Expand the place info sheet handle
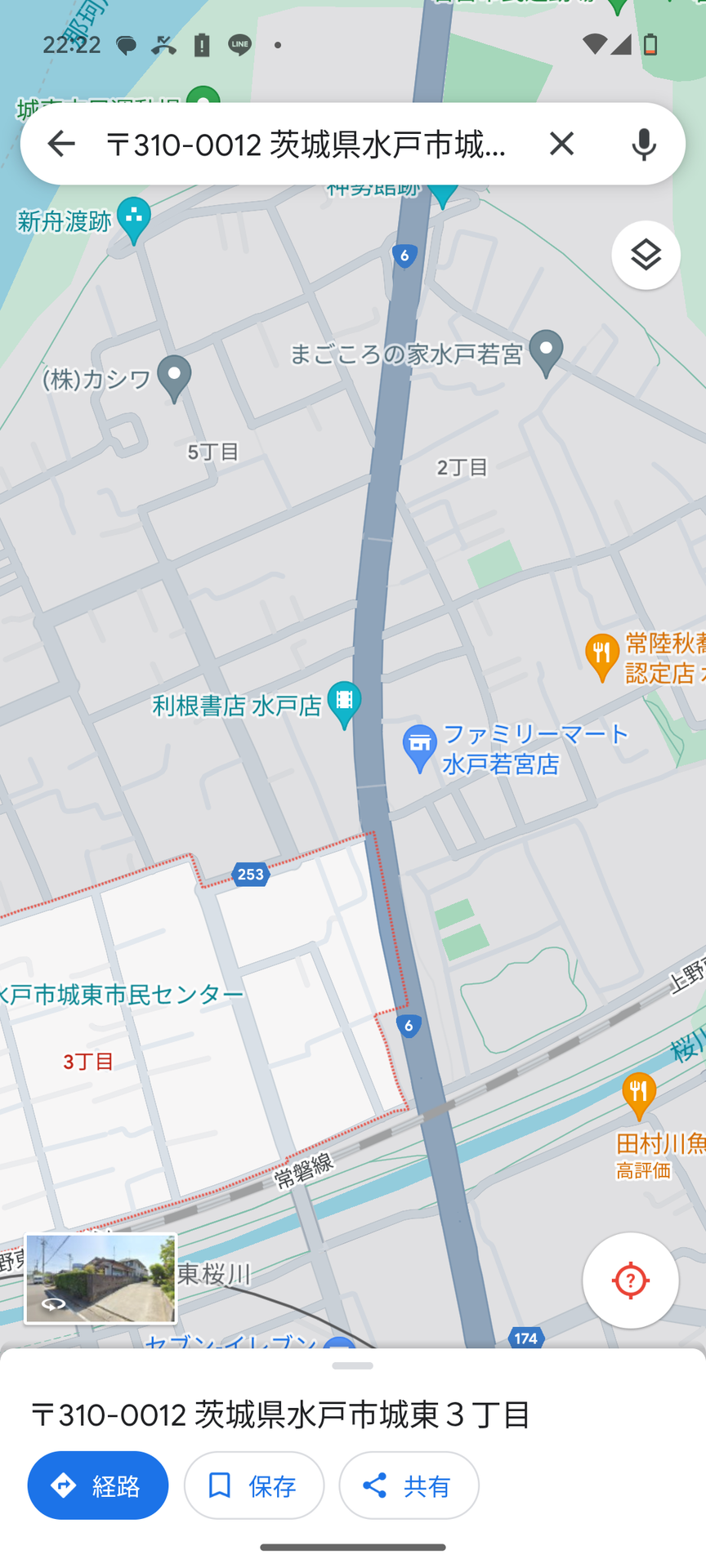The image size is (706, 1568). tap(353, 1365)
